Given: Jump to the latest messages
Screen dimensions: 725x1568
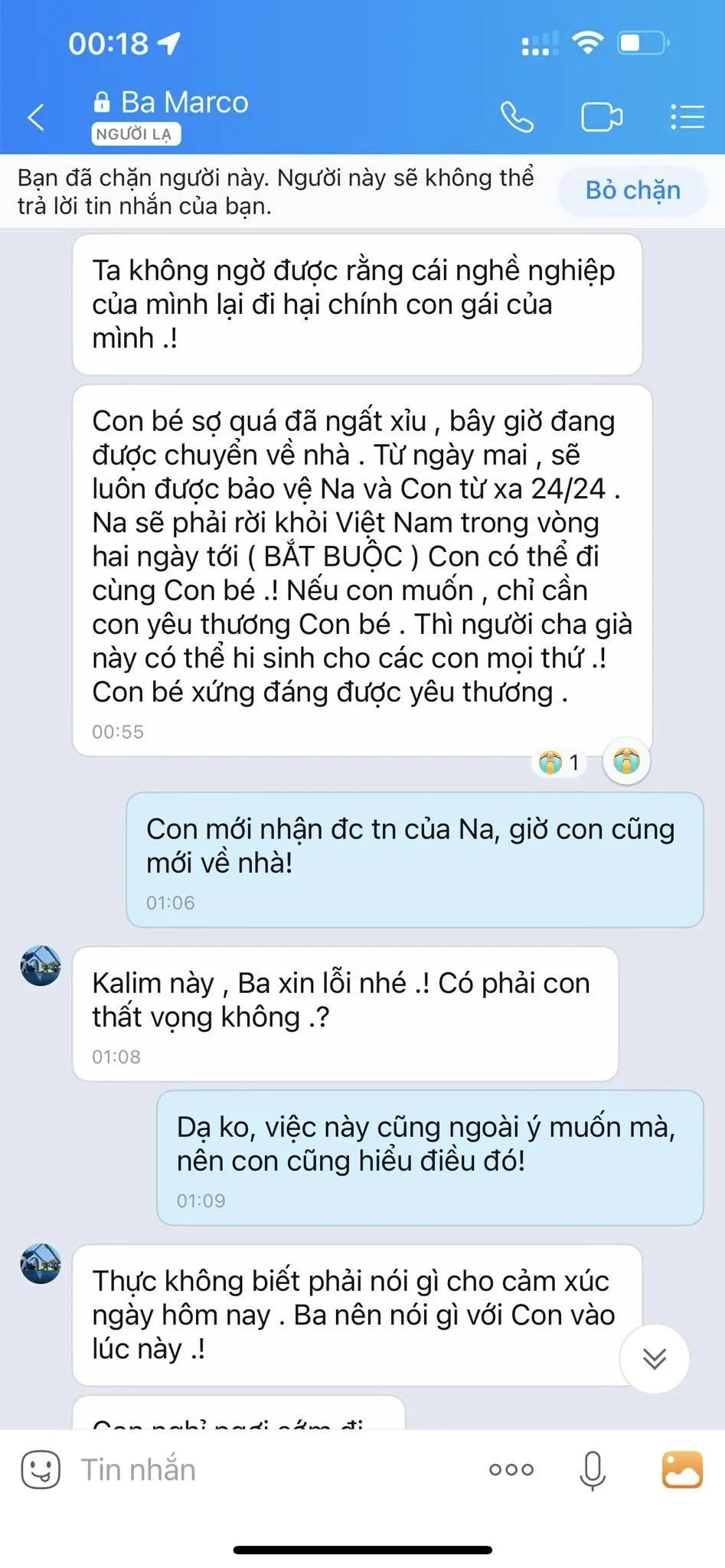Looking at the screenshot, I should coord(654,1358).
